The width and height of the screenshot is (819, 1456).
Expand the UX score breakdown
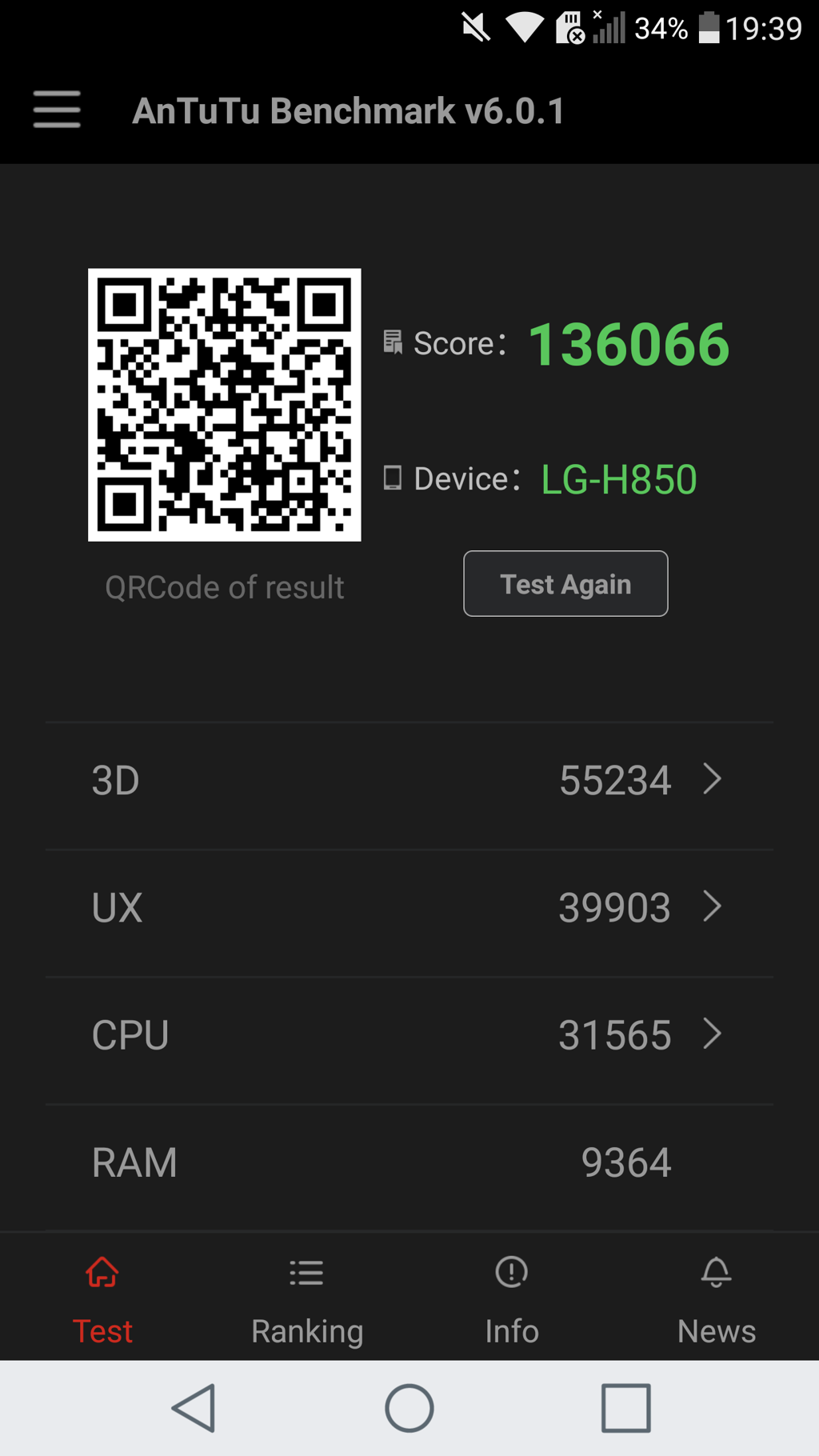tap(409, 907)
